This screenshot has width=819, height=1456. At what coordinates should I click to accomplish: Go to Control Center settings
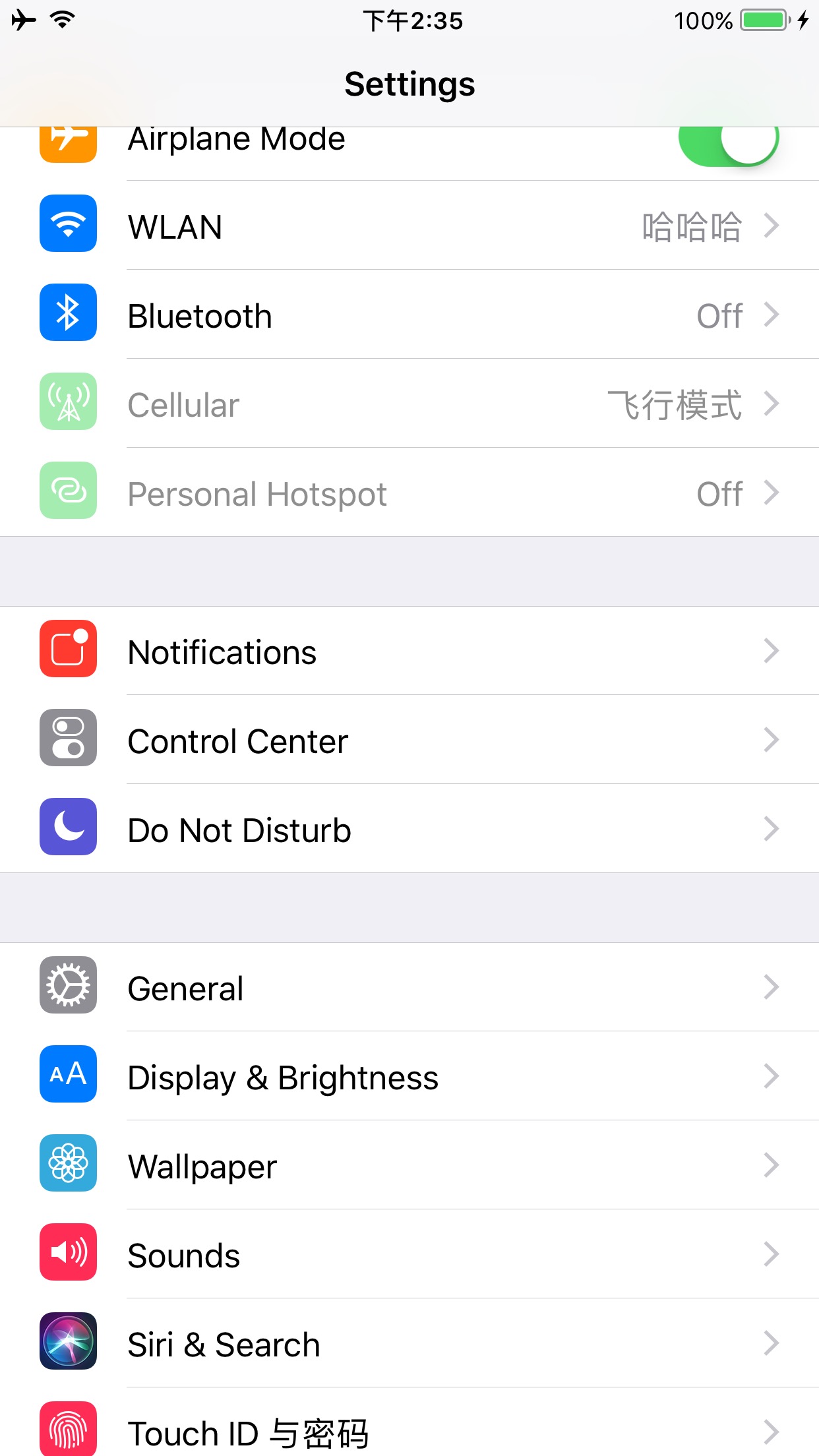click(x=409, y=740)
